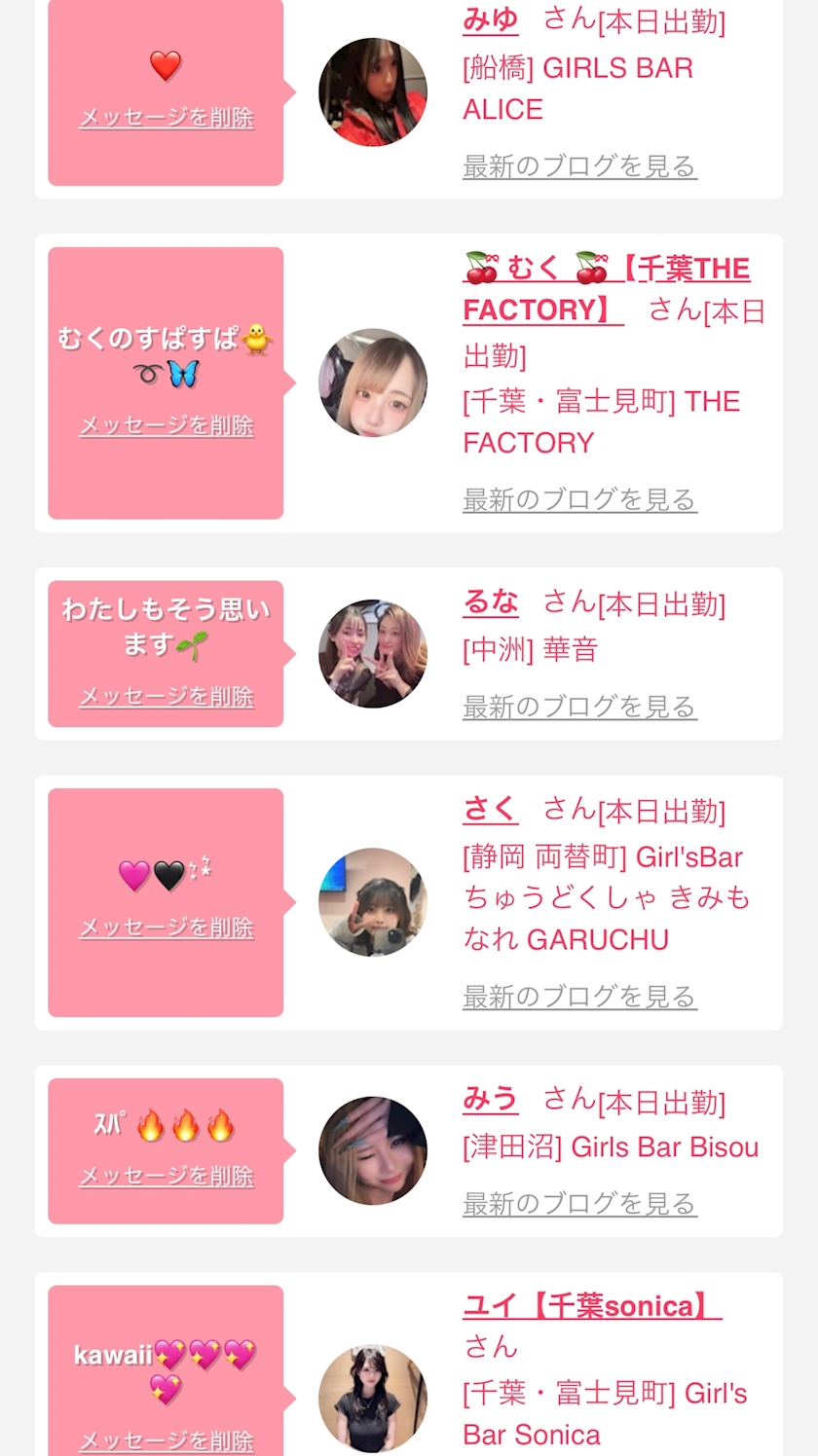Open みゆ's profile name link
The image size is (818, 1456).
pos(490,19)
